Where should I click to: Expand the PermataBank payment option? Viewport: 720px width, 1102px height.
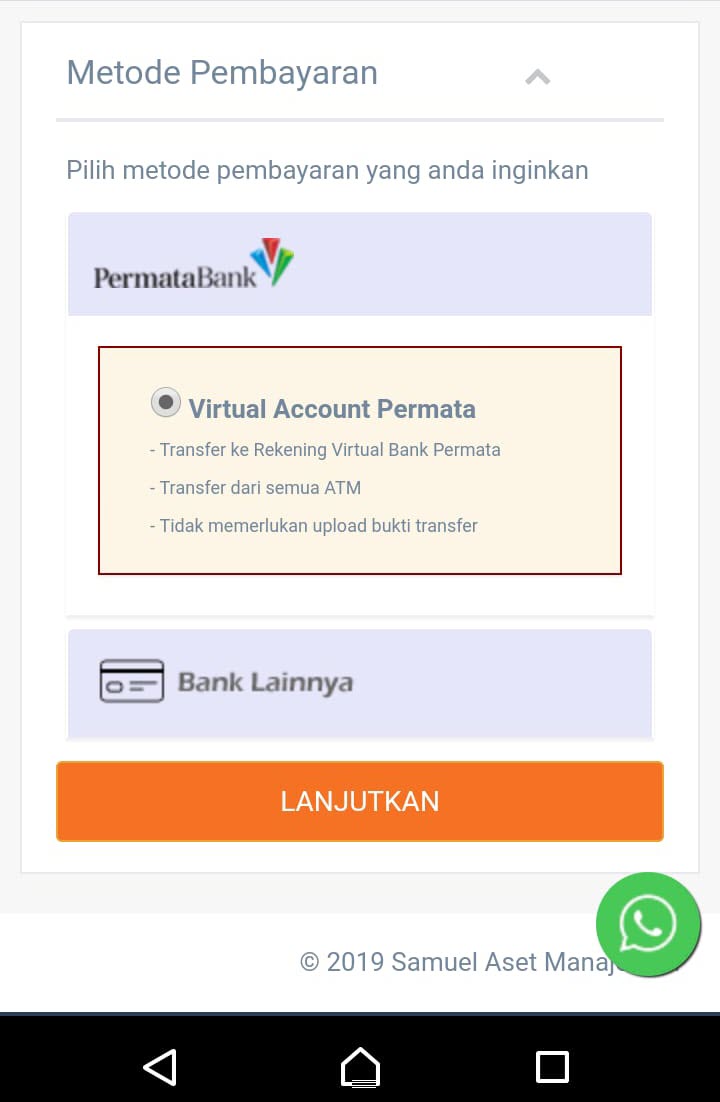click(x=359, y=265)
